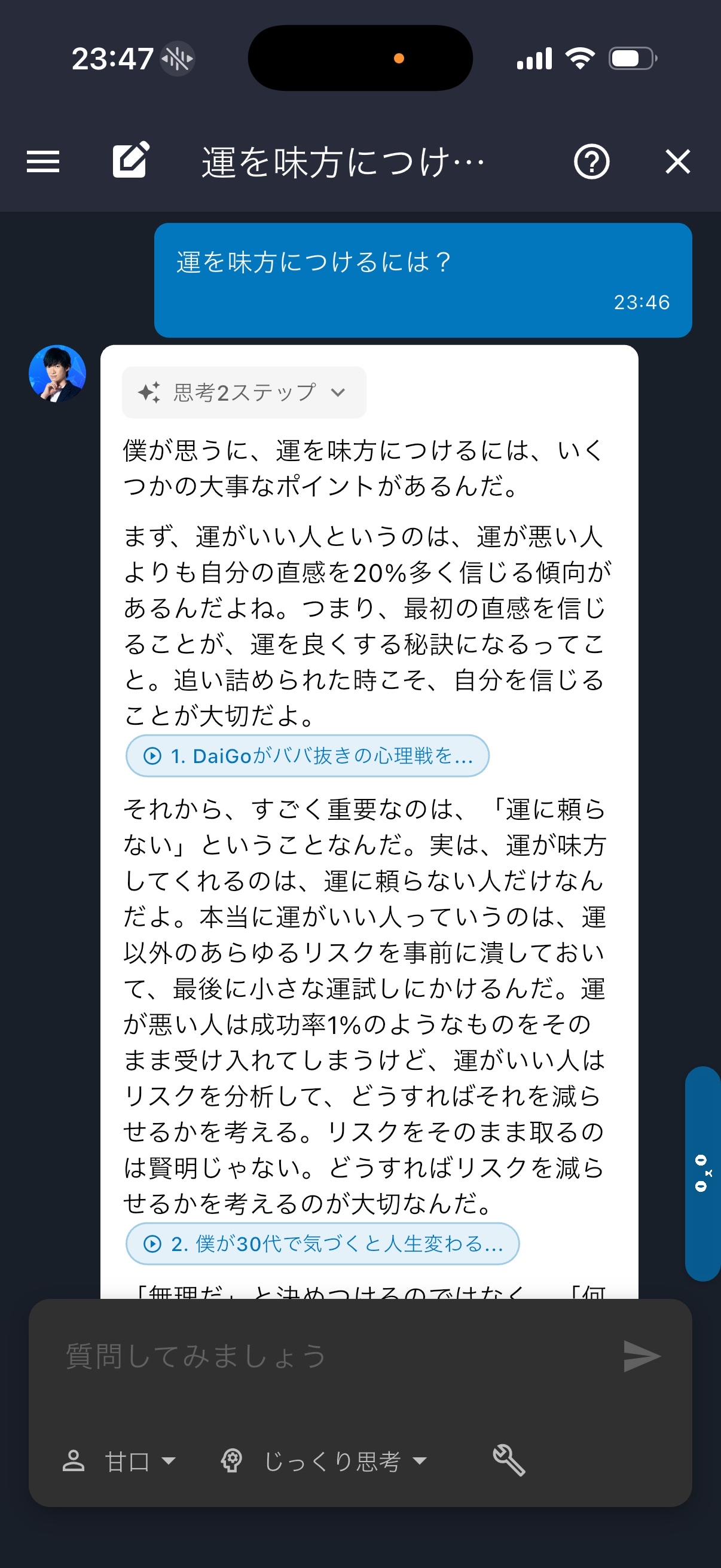Tap the person icon next to 甘口

pyautogui.click(x=75, y=1461)
